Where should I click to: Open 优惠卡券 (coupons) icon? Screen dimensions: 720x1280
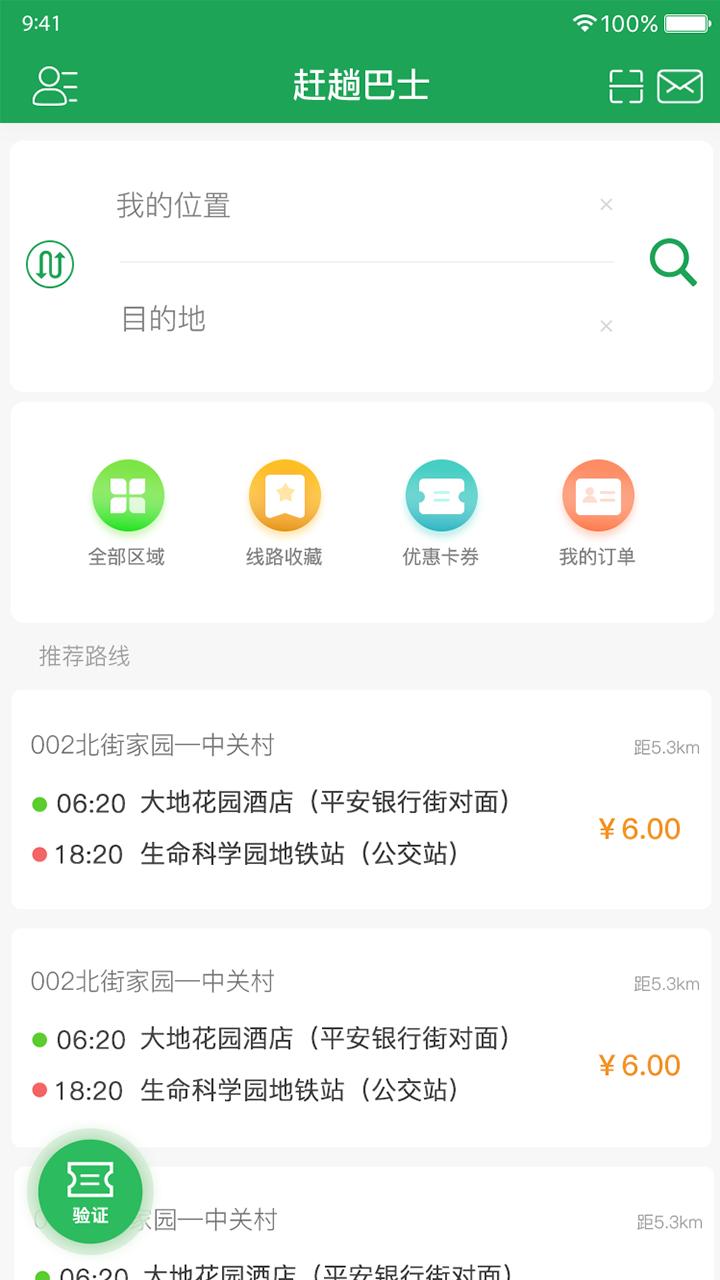click(442, 495)
